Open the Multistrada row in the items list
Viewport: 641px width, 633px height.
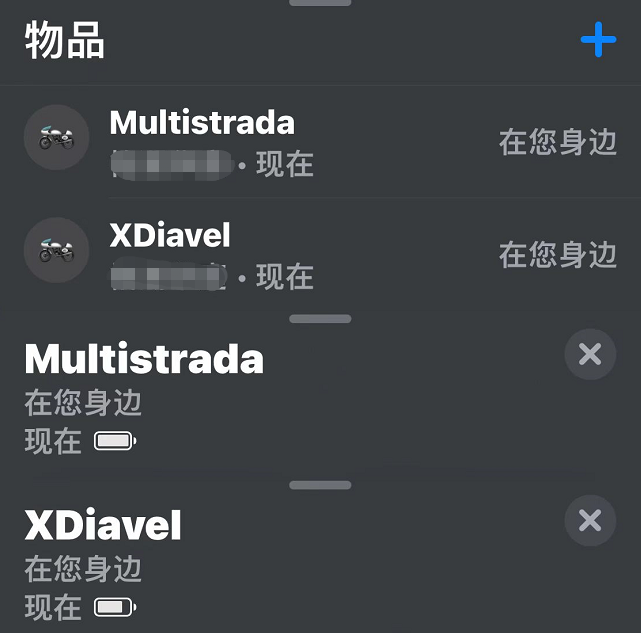320,141
